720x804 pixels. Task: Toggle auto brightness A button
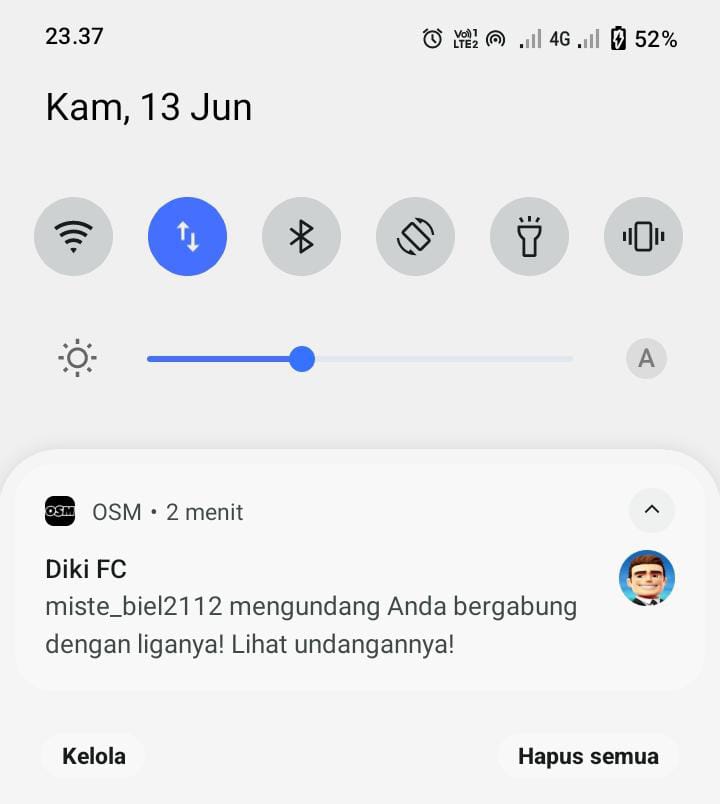tap(646, 358)
